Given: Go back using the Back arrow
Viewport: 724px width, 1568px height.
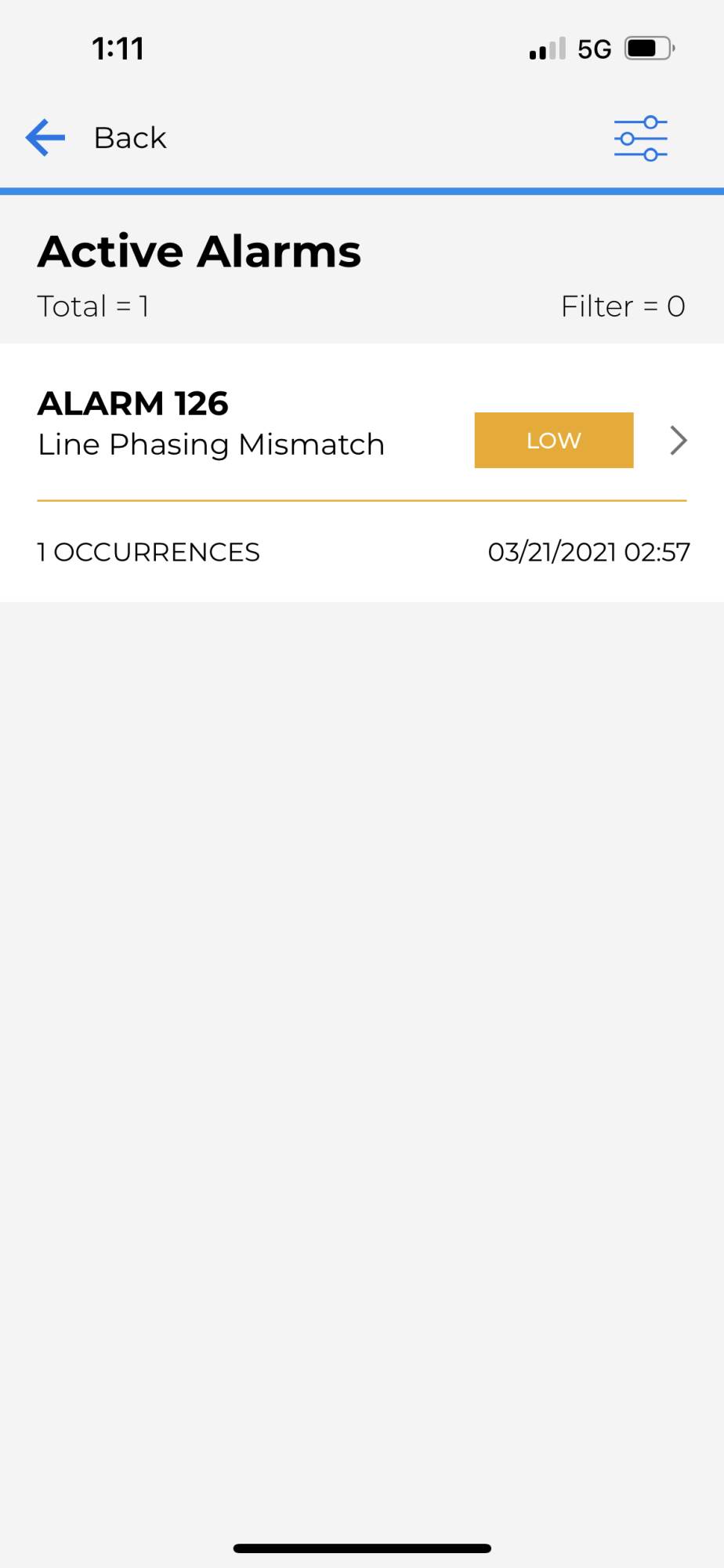Looking at the screenshot, I should pos(45,138).
